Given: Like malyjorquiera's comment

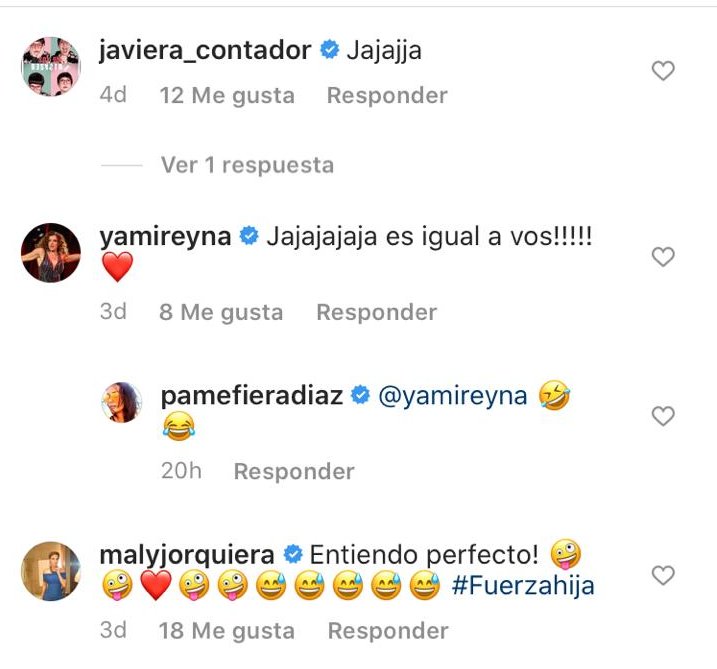Looking at the screenshot, I should coord(663,575).
